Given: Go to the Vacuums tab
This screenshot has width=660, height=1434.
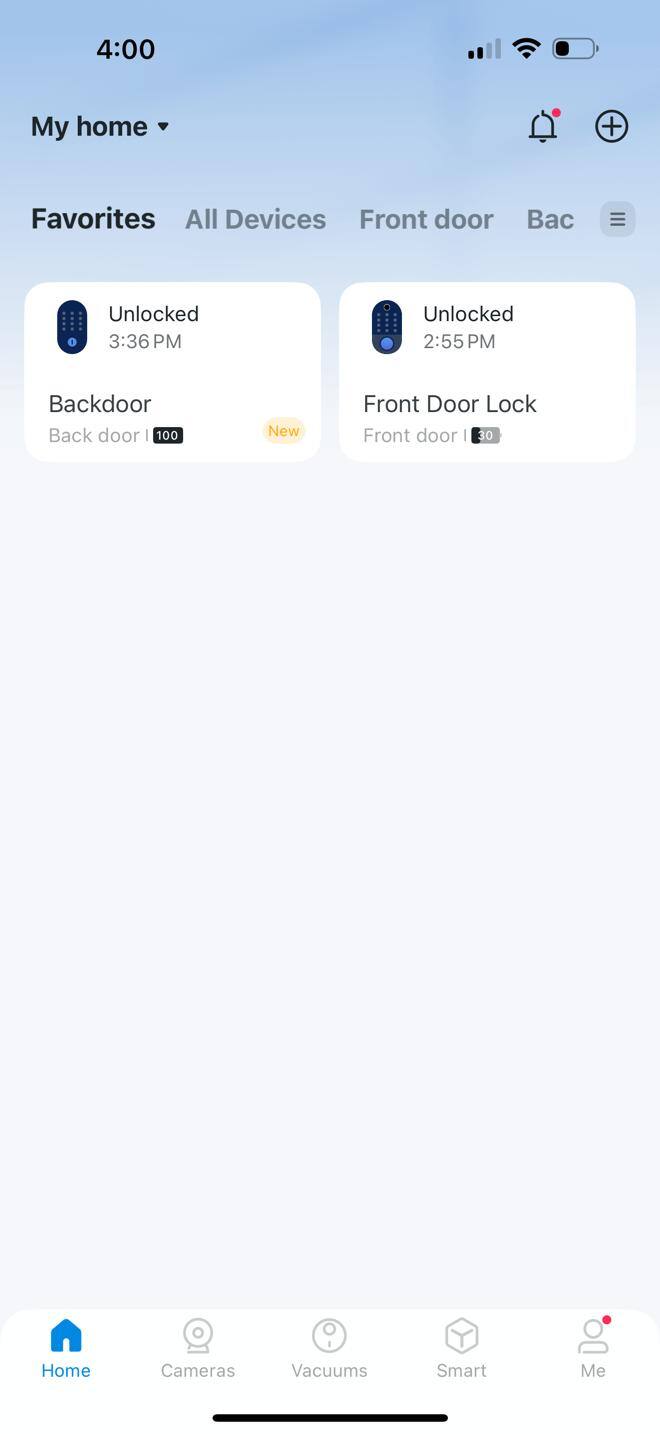Looking at the screenshot, I should click(329, 1348).
